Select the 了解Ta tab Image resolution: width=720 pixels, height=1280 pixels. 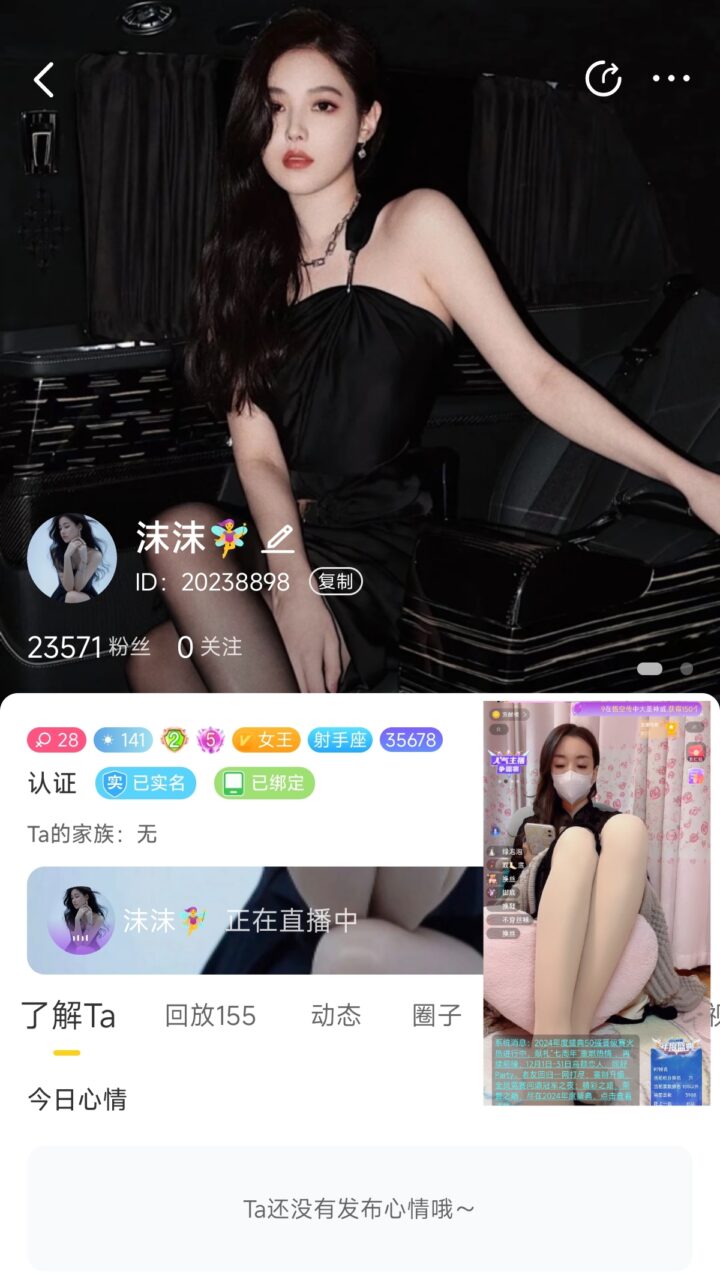click(68, 1016)
